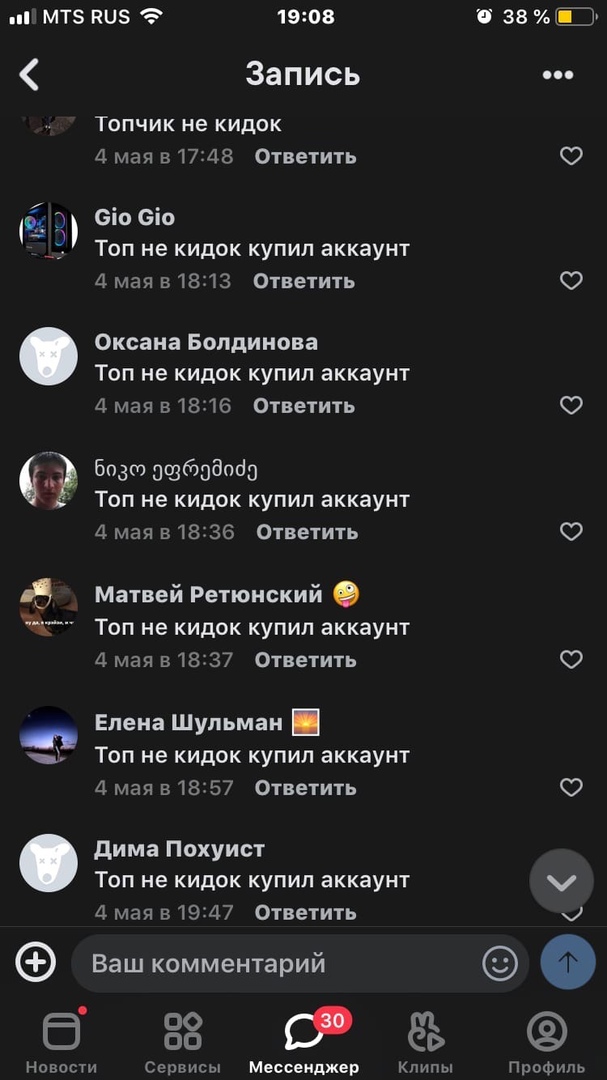Viewport: 607px width, 1080px height.
Task: Open Дима Похуист's profile avatar
Action: pyautogui.click(x=48, y=862)
